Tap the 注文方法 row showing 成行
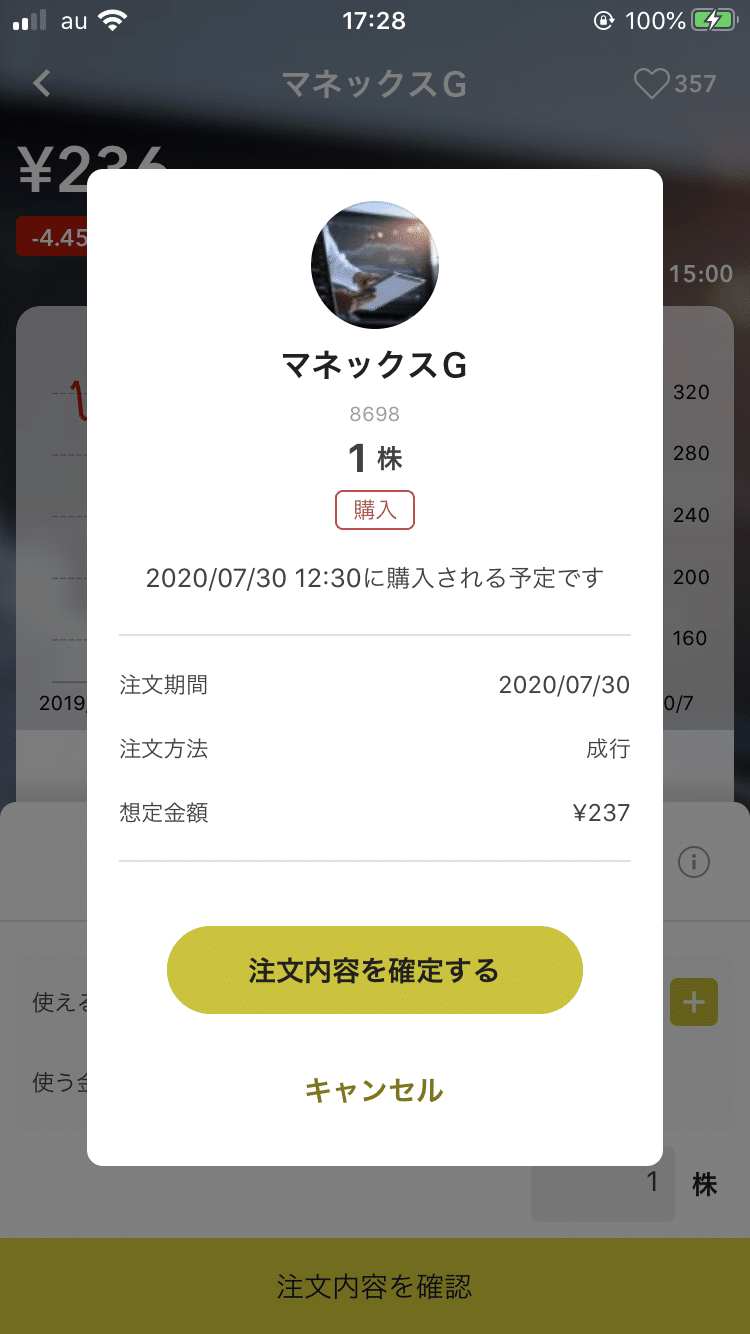The width and height of the screenshot is (750, 1334). click(374, 749)
